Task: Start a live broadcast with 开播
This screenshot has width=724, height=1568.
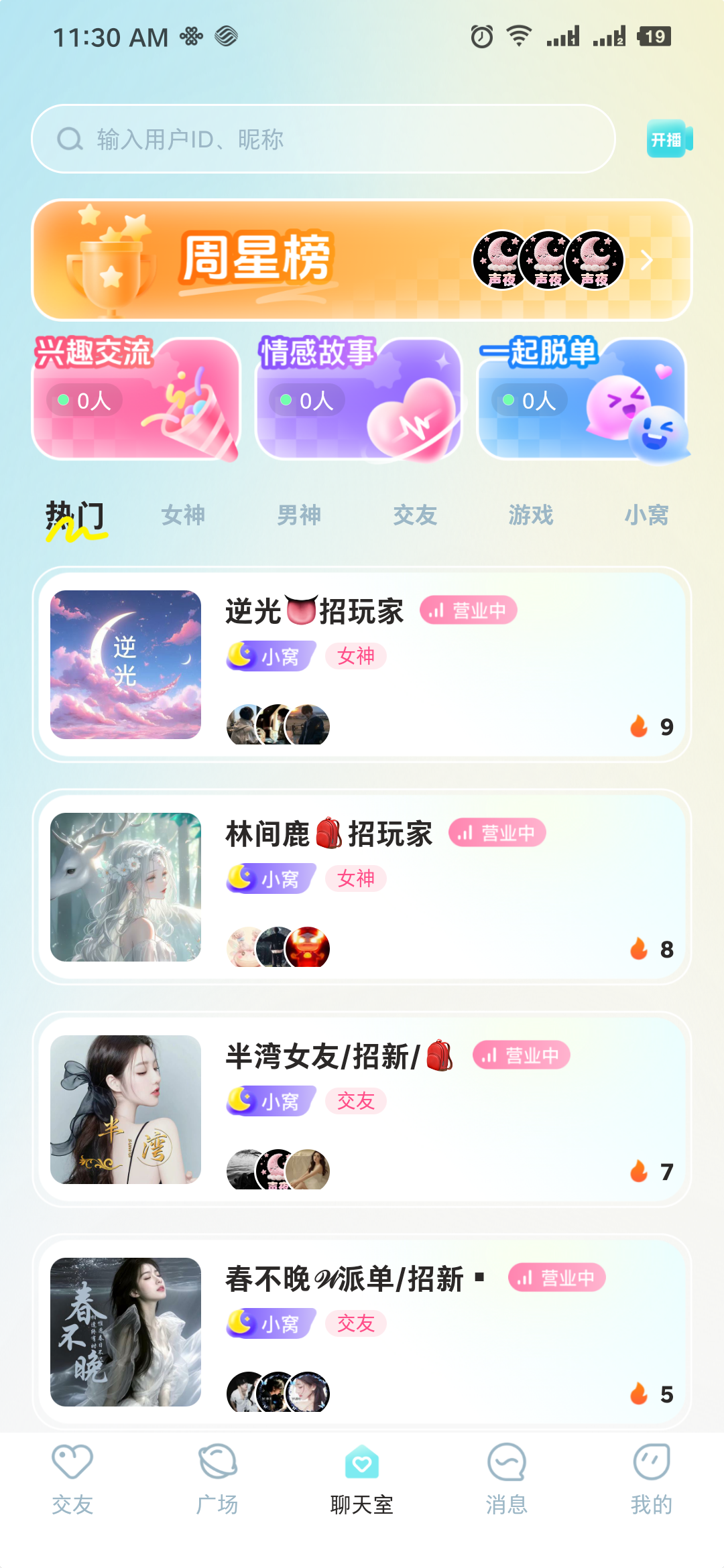Action: click(668, 139)
